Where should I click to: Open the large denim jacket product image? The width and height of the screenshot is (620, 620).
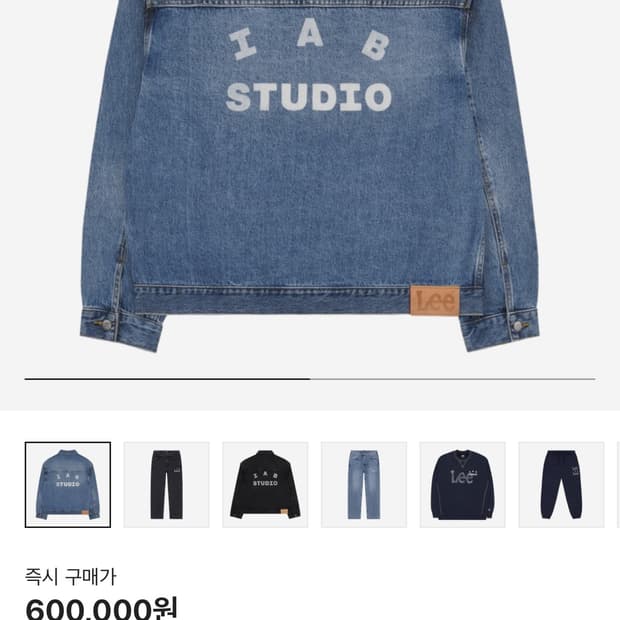coord(310,180)
